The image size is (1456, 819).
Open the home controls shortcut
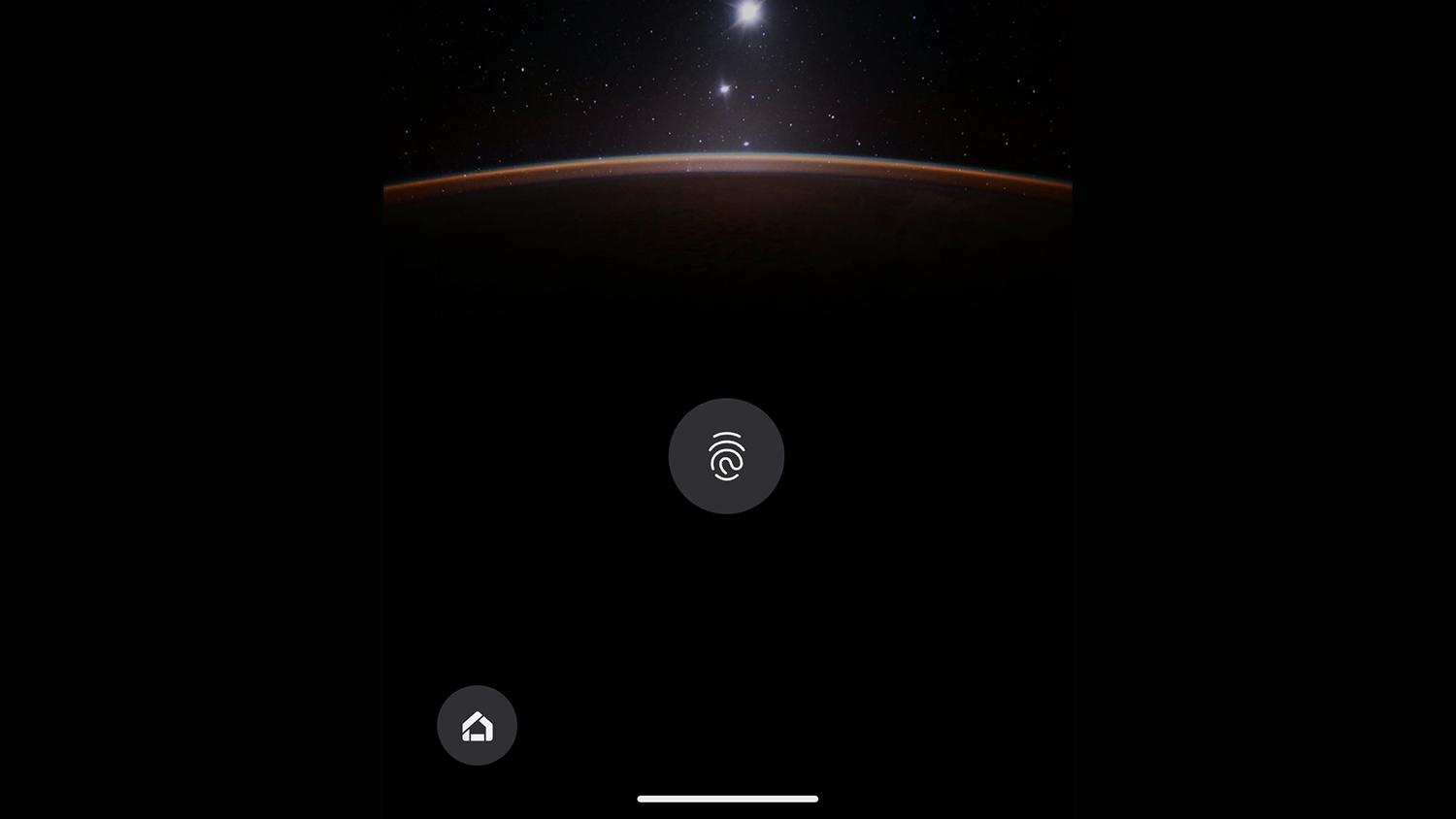[477, 726]
